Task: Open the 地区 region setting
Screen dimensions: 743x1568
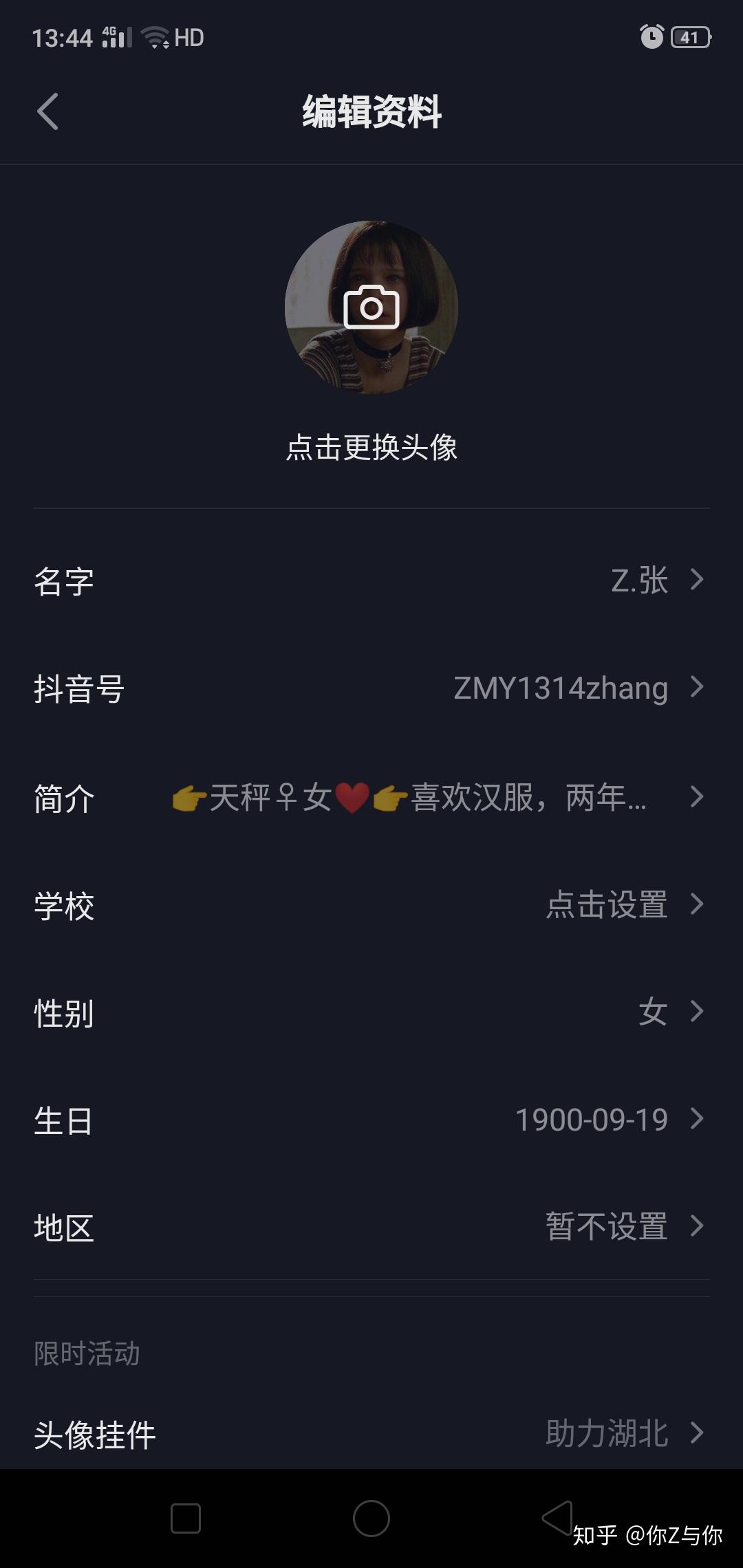Action: coord(371,1227)
